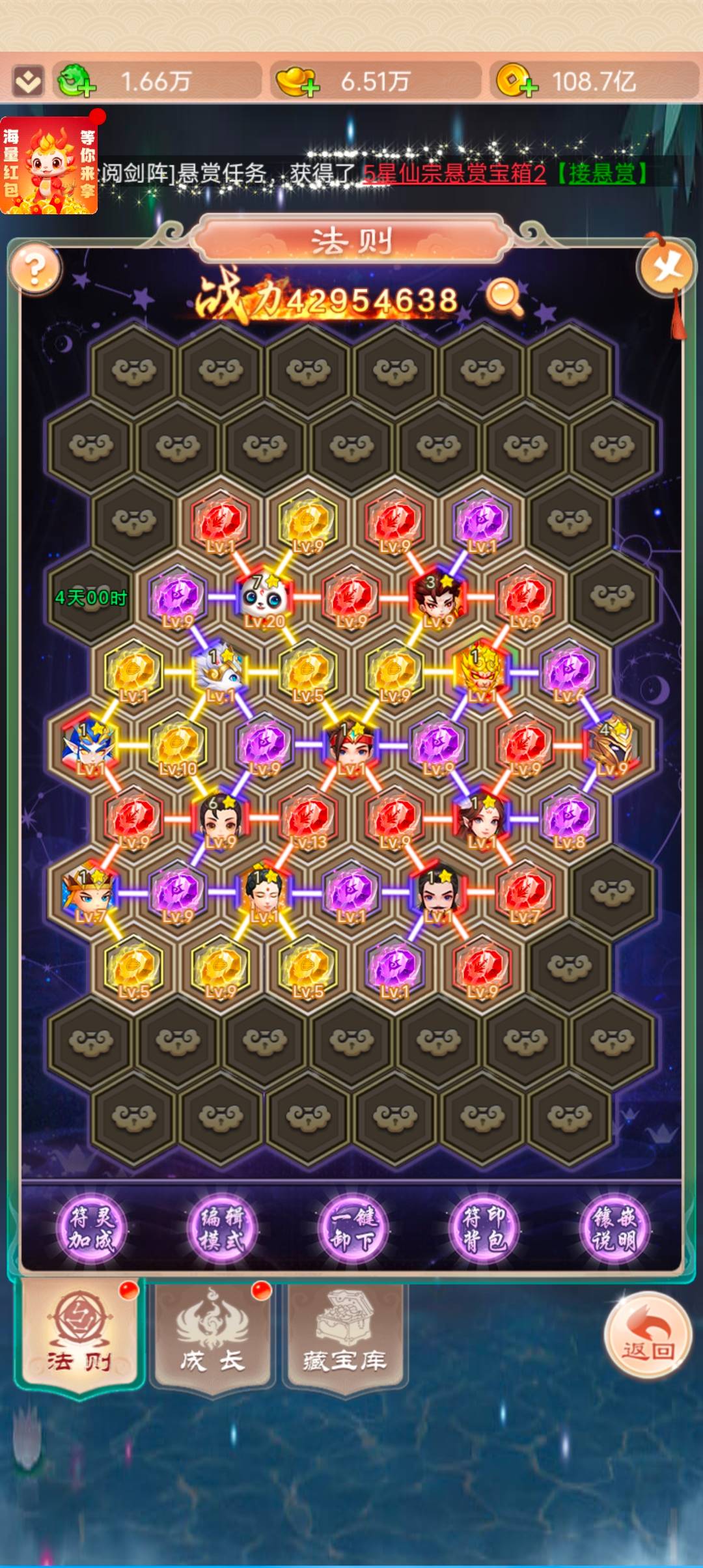The height and width of the screenshot is (1568, 703).
Task: Tap the 返回 back button
Action: click(x=647, y=1335)
